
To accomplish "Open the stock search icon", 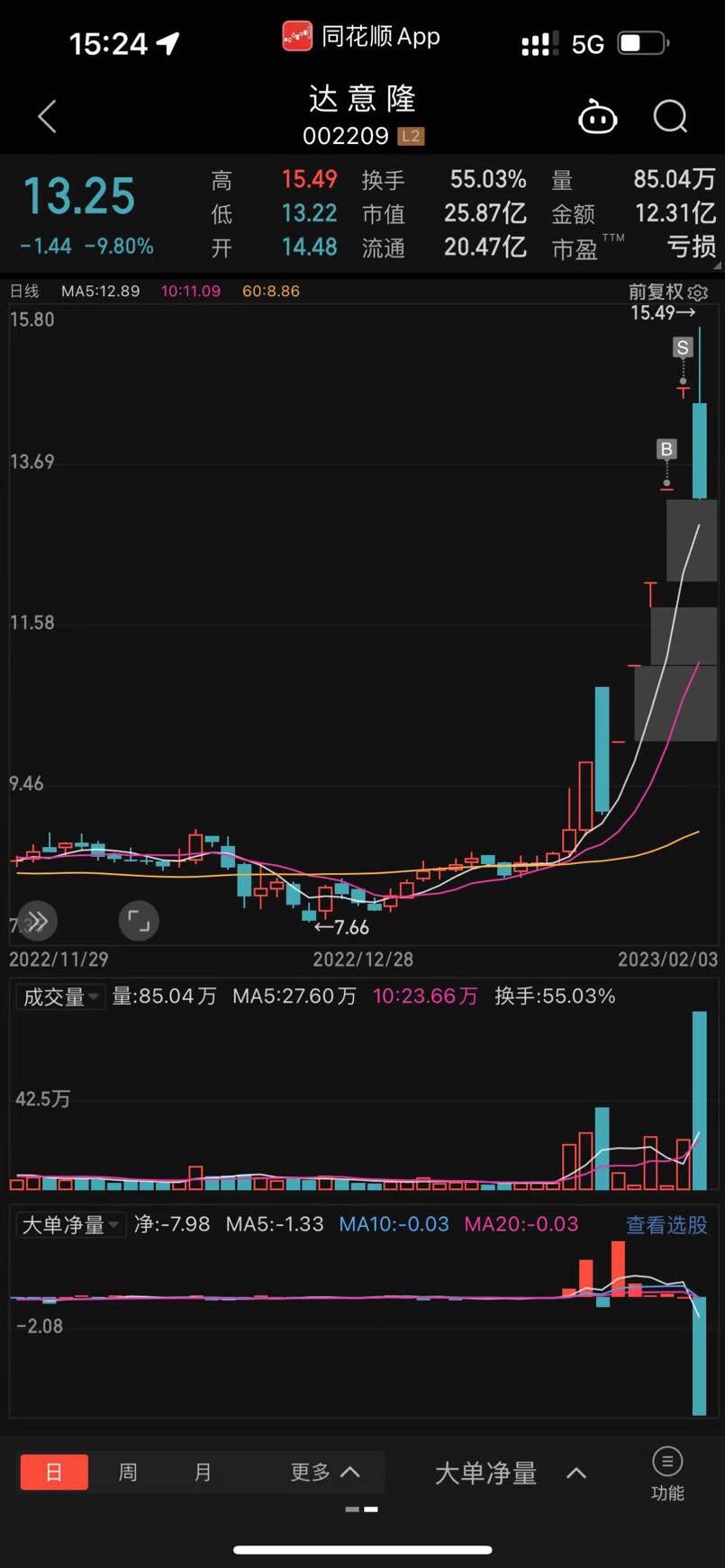I will pyautogui.click(x=670, y=117).
